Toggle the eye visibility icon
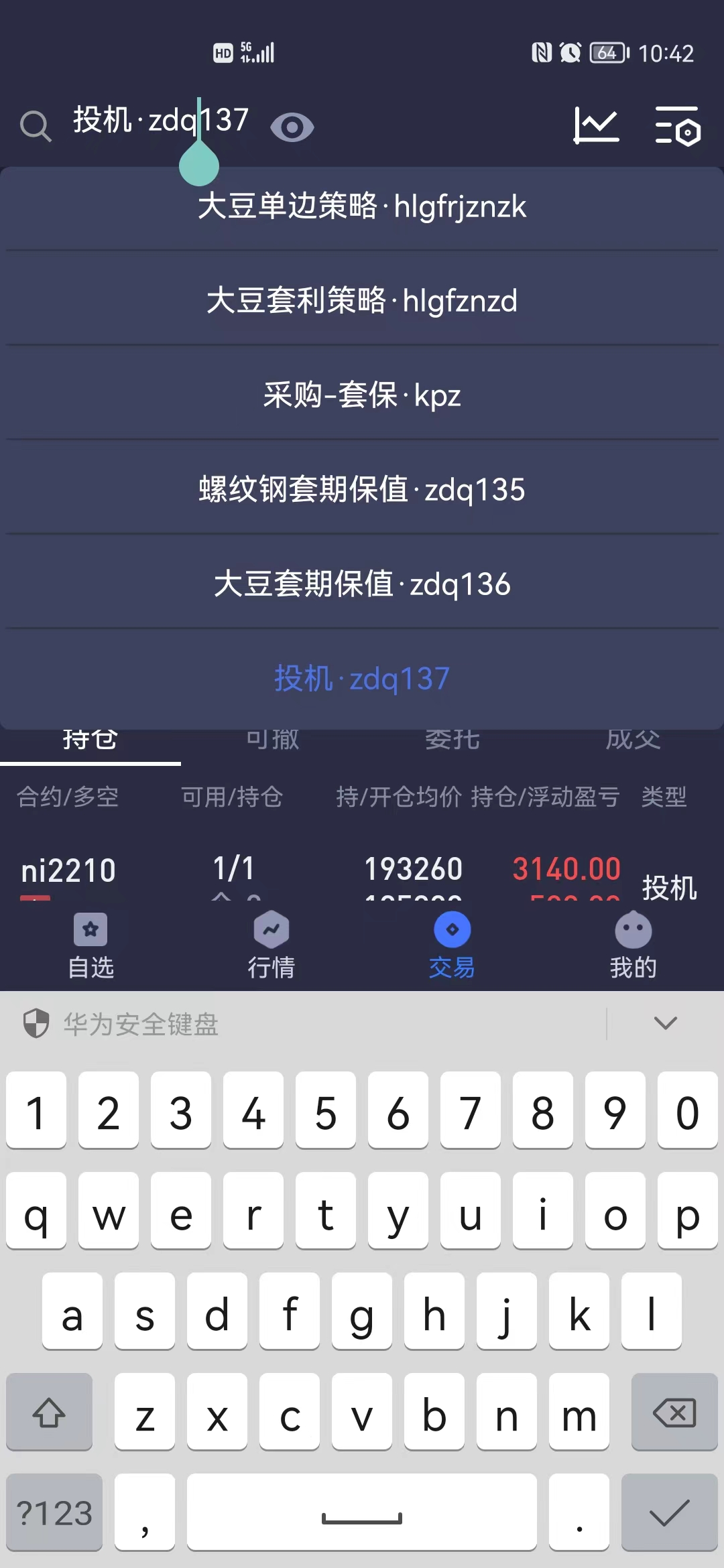Viewport: 724px width, 1568px height. click(292, 127)
